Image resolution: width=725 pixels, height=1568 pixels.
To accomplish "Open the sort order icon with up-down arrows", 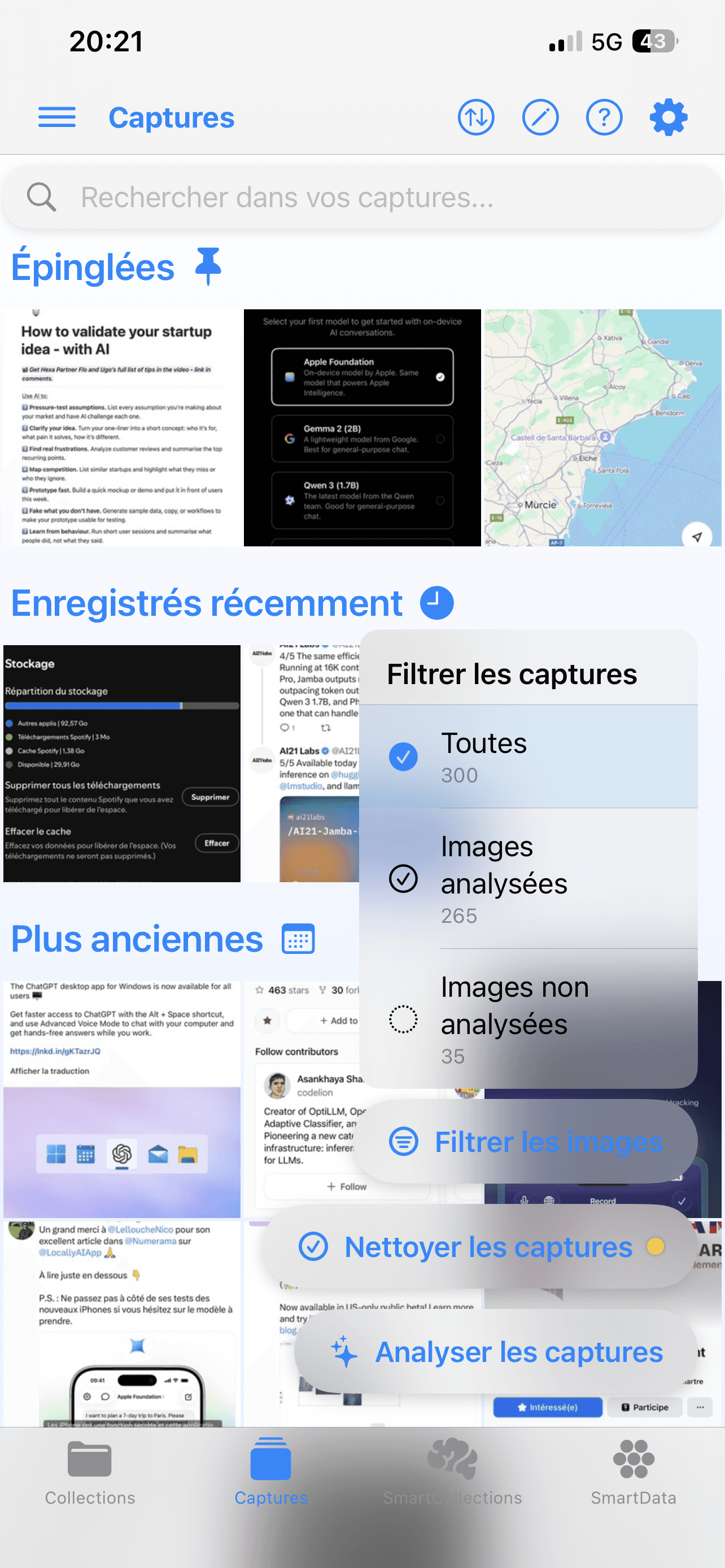I will point(476,117).
